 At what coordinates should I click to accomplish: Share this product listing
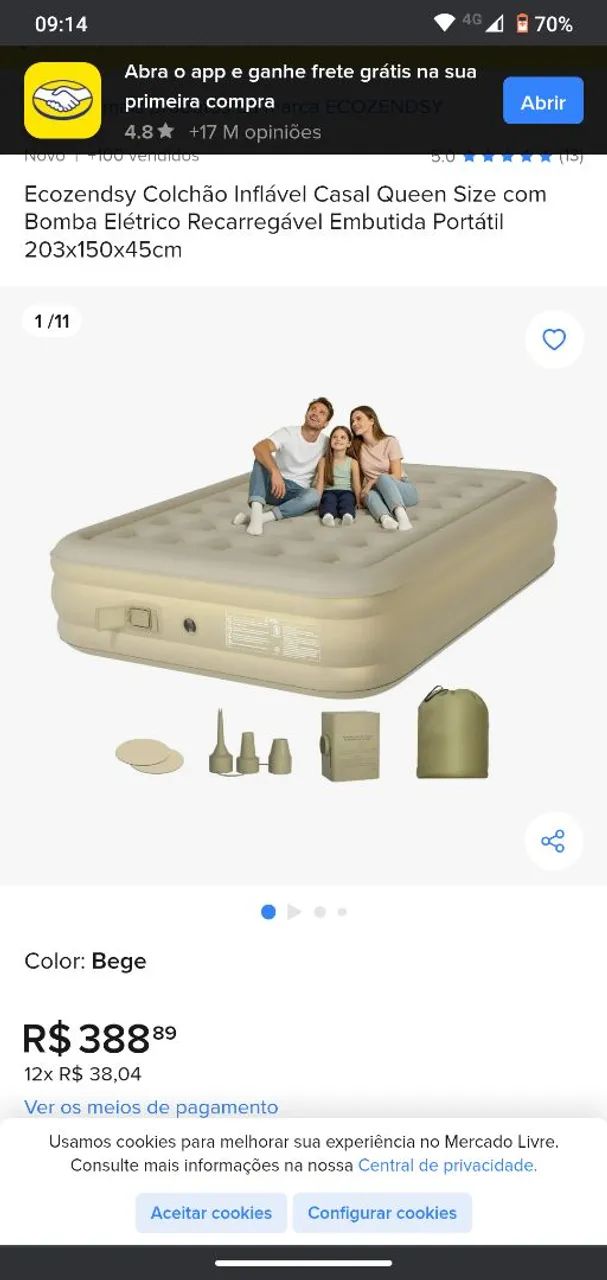(554, 841)
